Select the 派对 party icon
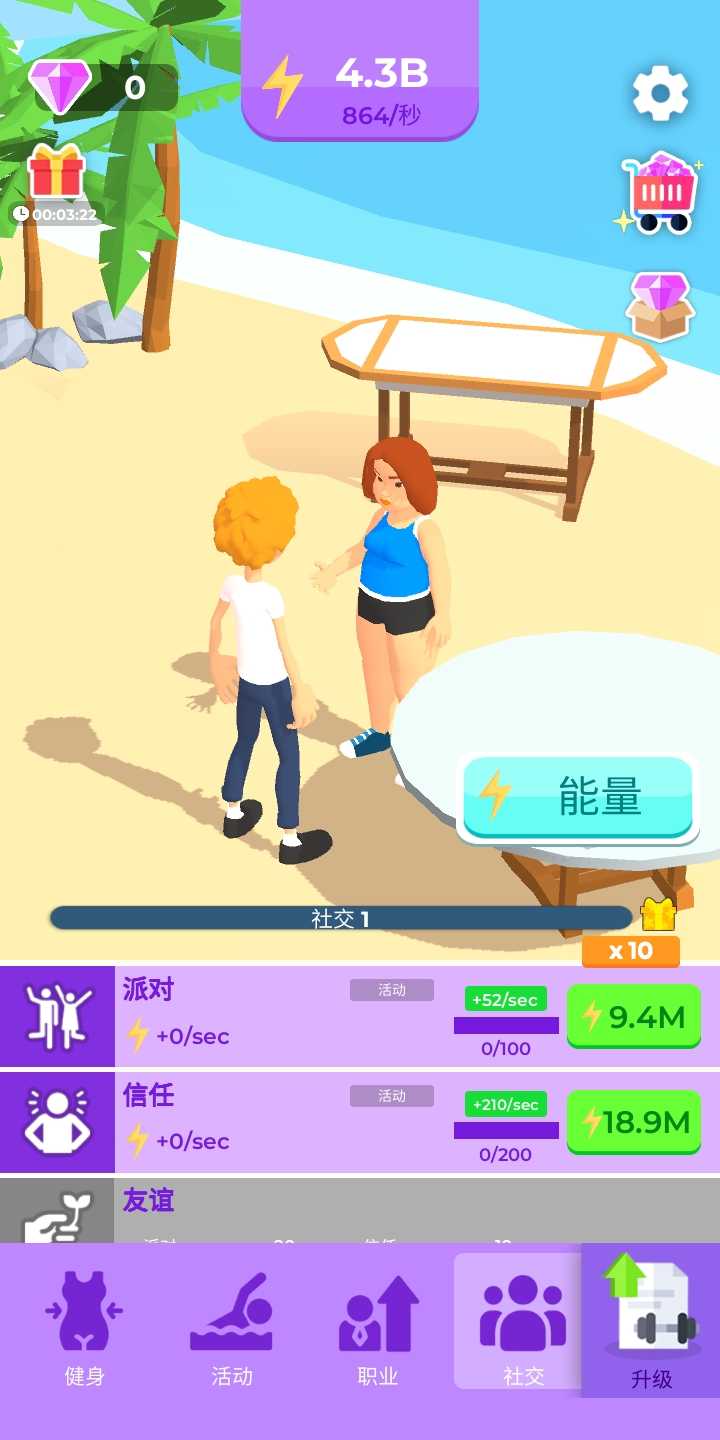This screenshot has height=1440, width=720. pyautogui.click(x=57, y=1015)
